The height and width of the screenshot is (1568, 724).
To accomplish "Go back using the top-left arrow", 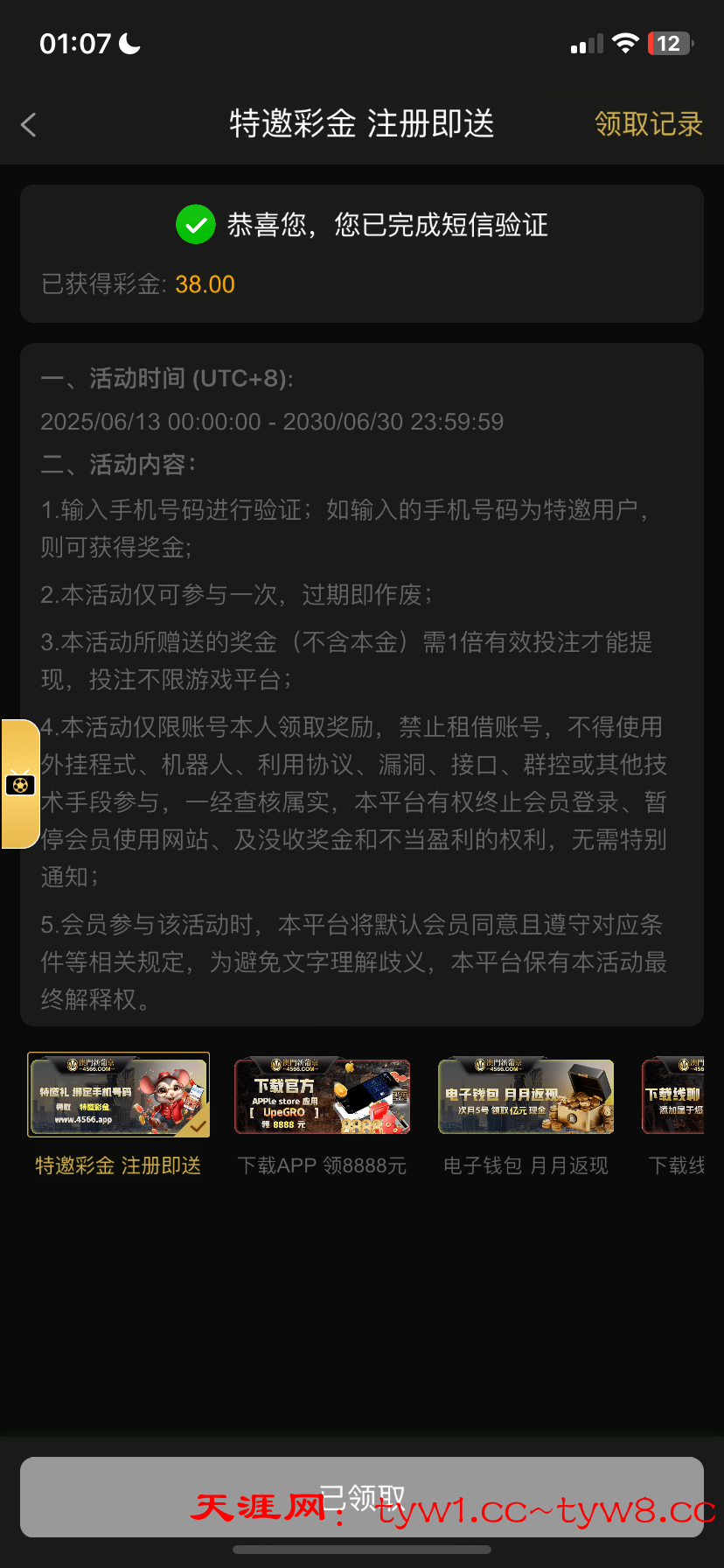I will tap(29, 125).
